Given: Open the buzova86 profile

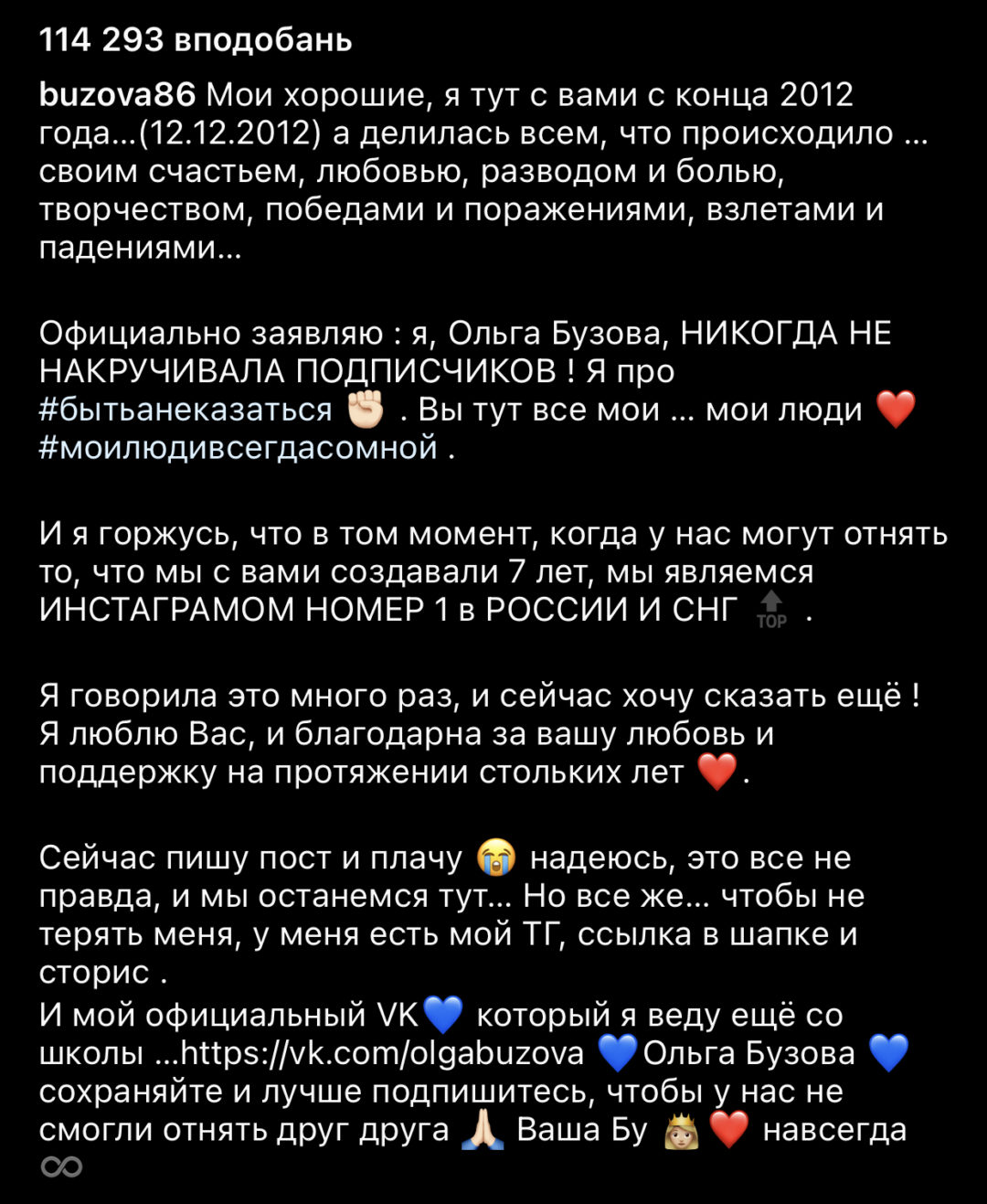Looking at the screenshot, I should click(x=117, y=94).
